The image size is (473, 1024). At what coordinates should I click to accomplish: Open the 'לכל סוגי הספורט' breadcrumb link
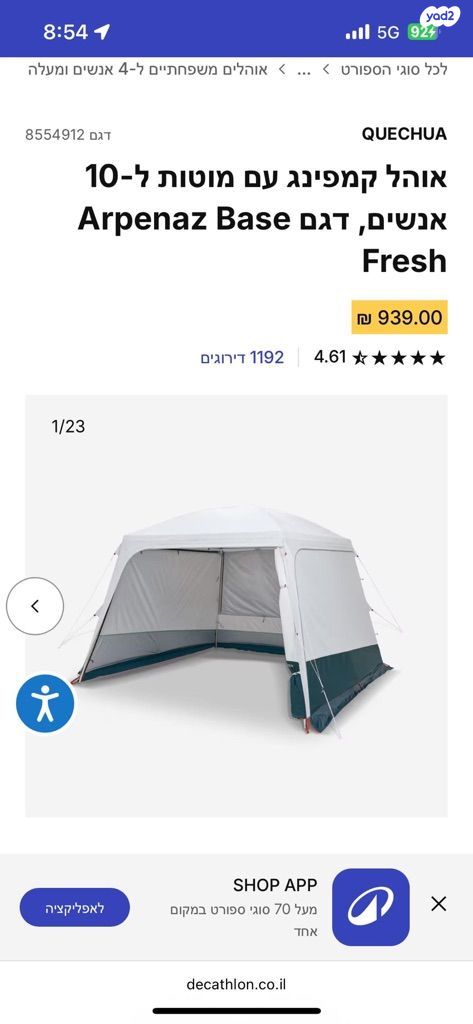tap(393, 71)
